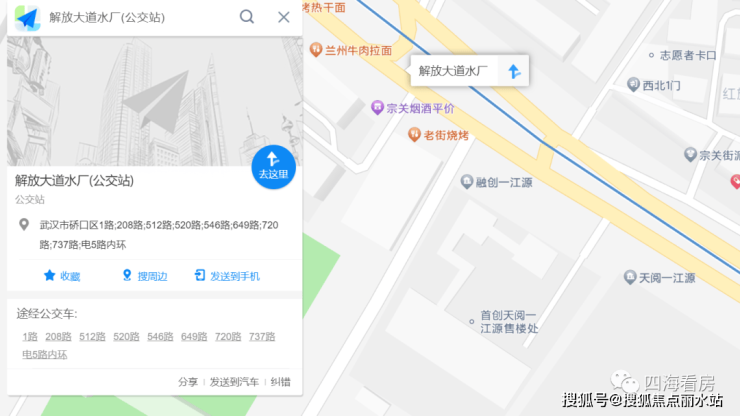The height and width of the screenshot is (416, 740).
Task: Clear the search with the X button
Action: (x=284, y=17)
